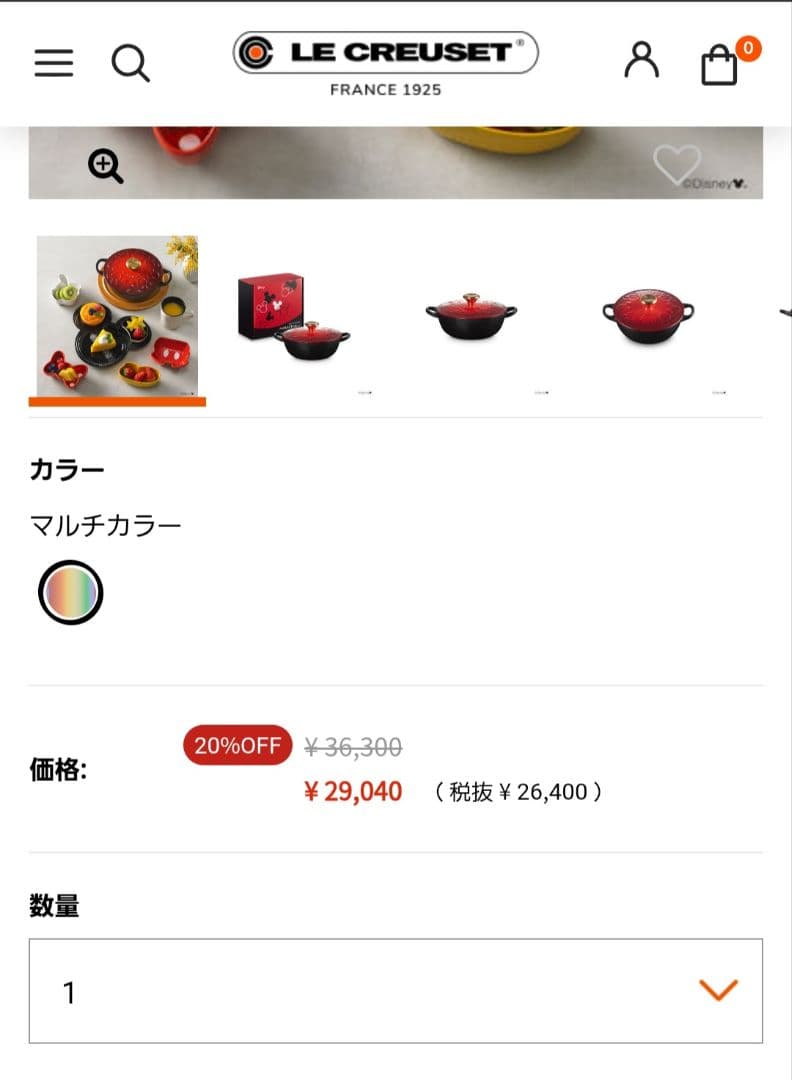Click the search magnifying glass icon

[129, 63]
